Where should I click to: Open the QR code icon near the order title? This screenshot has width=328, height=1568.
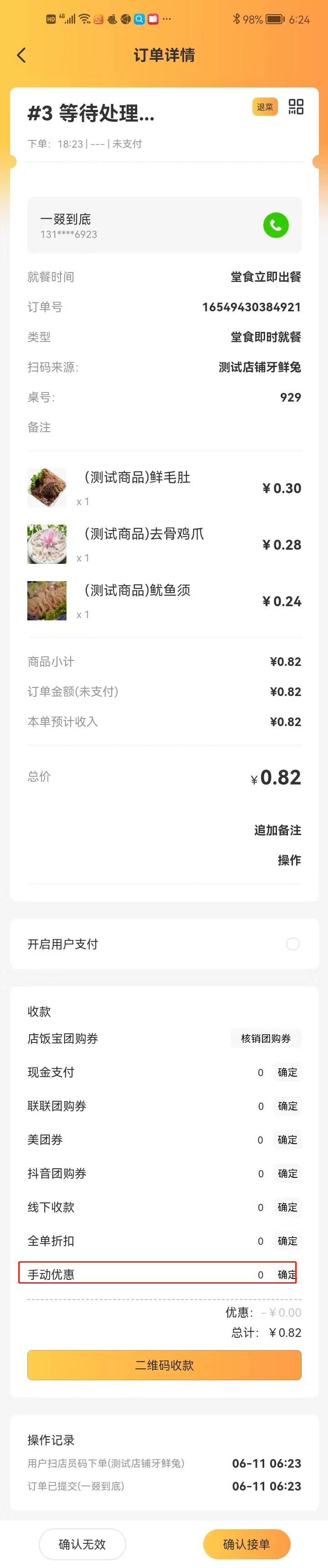pos(296,107)
